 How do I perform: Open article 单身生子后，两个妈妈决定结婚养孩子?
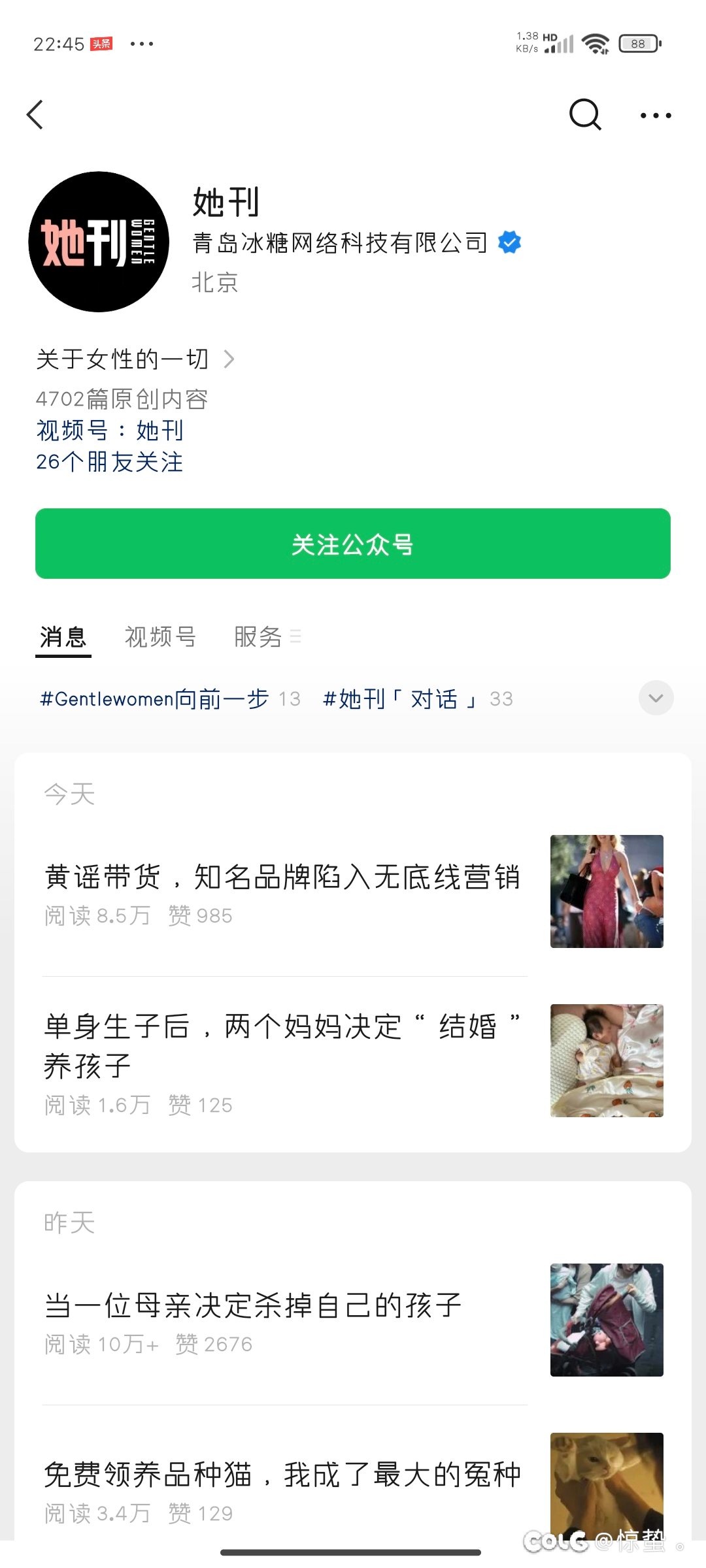pos(353,1061)
